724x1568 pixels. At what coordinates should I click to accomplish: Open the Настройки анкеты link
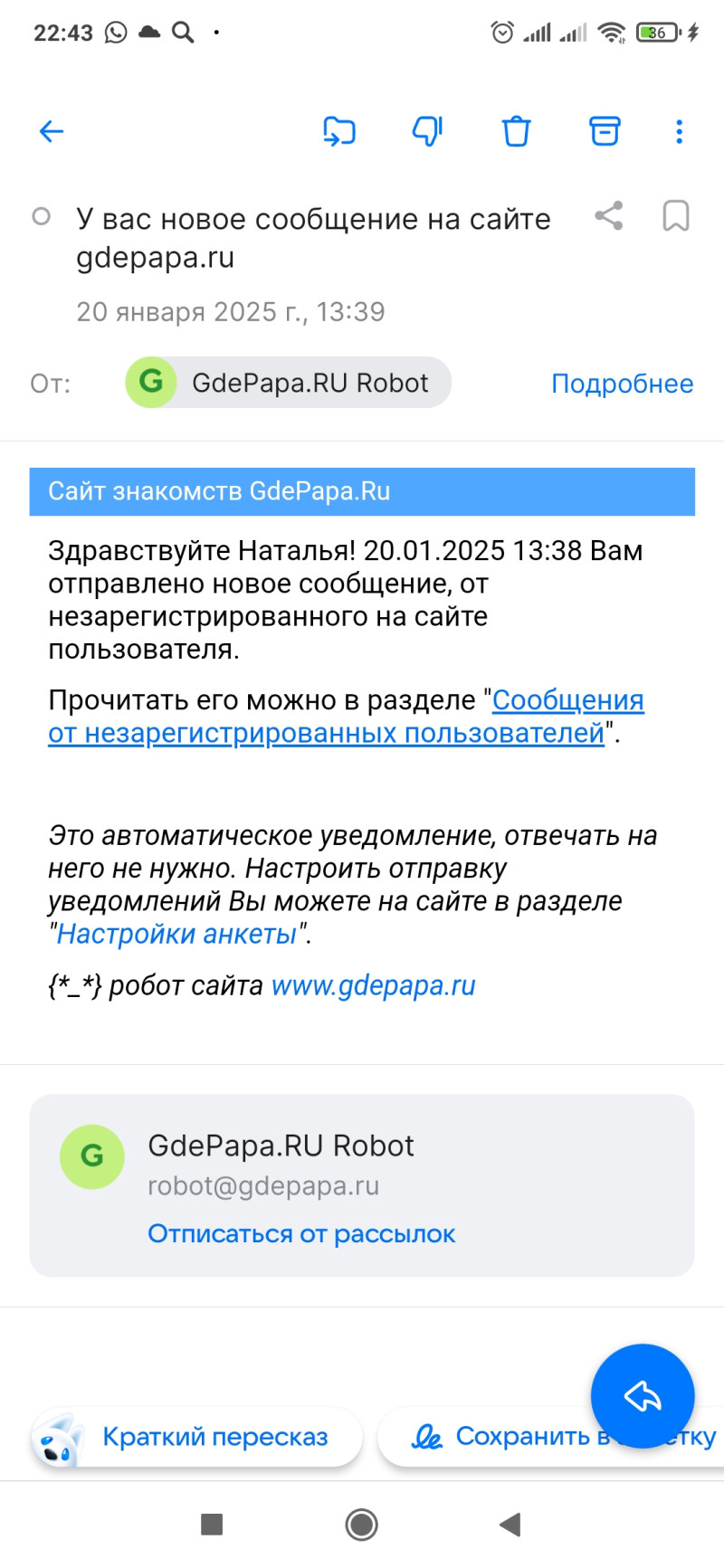pos(176,934)
